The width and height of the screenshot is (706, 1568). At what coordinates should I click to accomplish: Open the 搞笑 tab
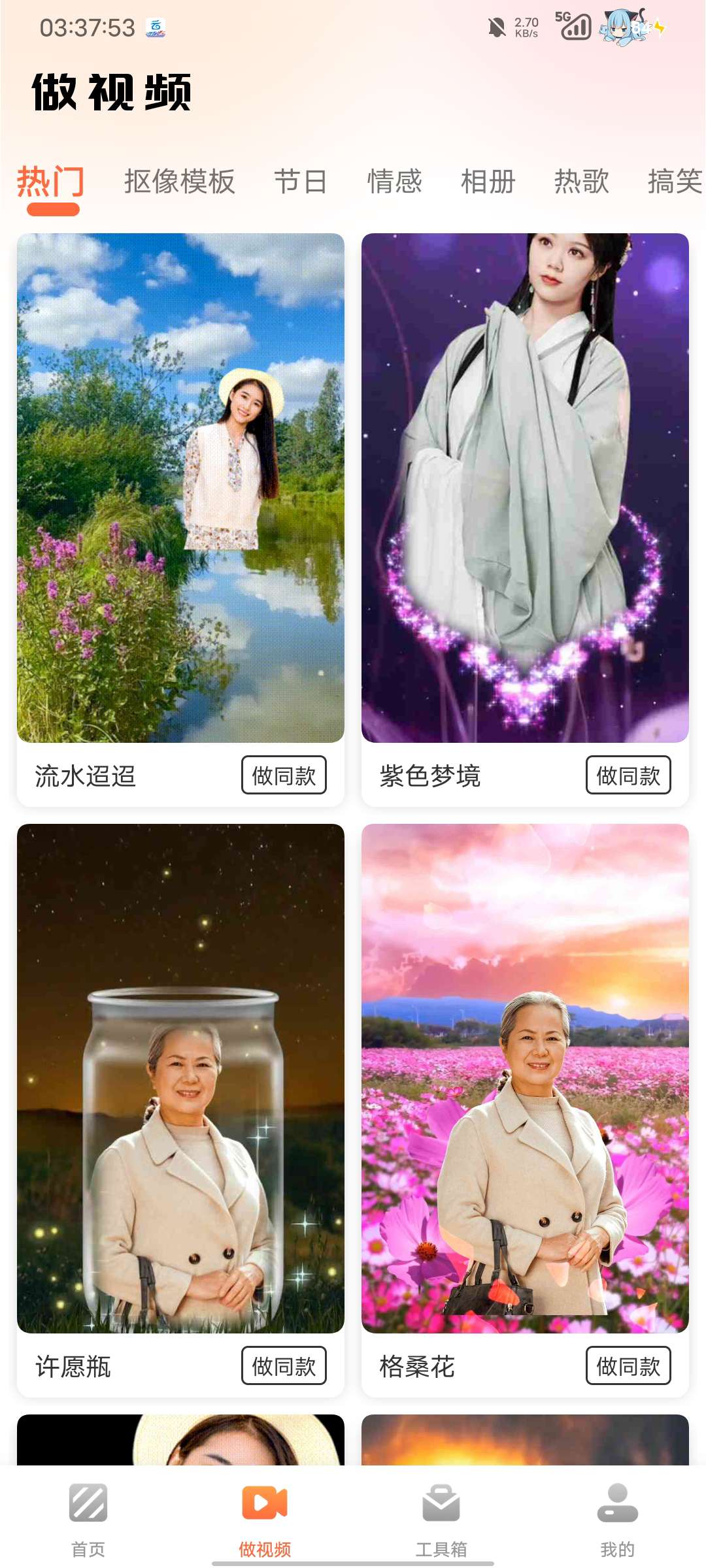(x=673, y=181)
